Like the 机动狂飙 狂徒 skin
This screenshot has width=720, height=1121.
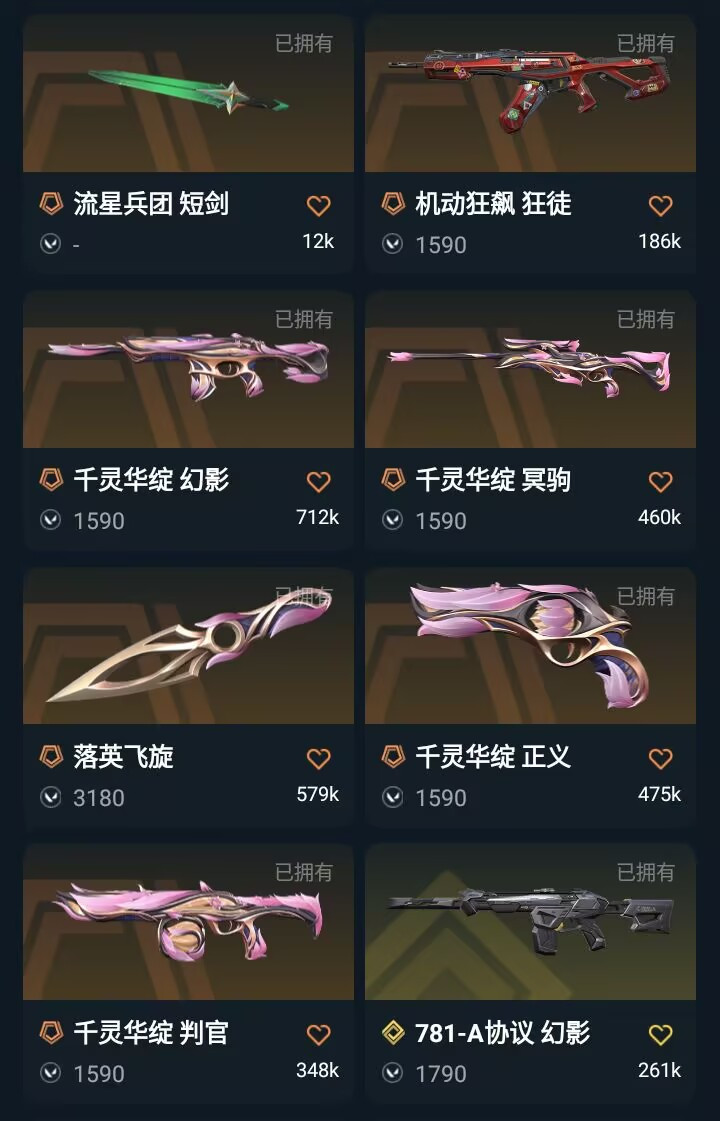[x=660, y=206]
